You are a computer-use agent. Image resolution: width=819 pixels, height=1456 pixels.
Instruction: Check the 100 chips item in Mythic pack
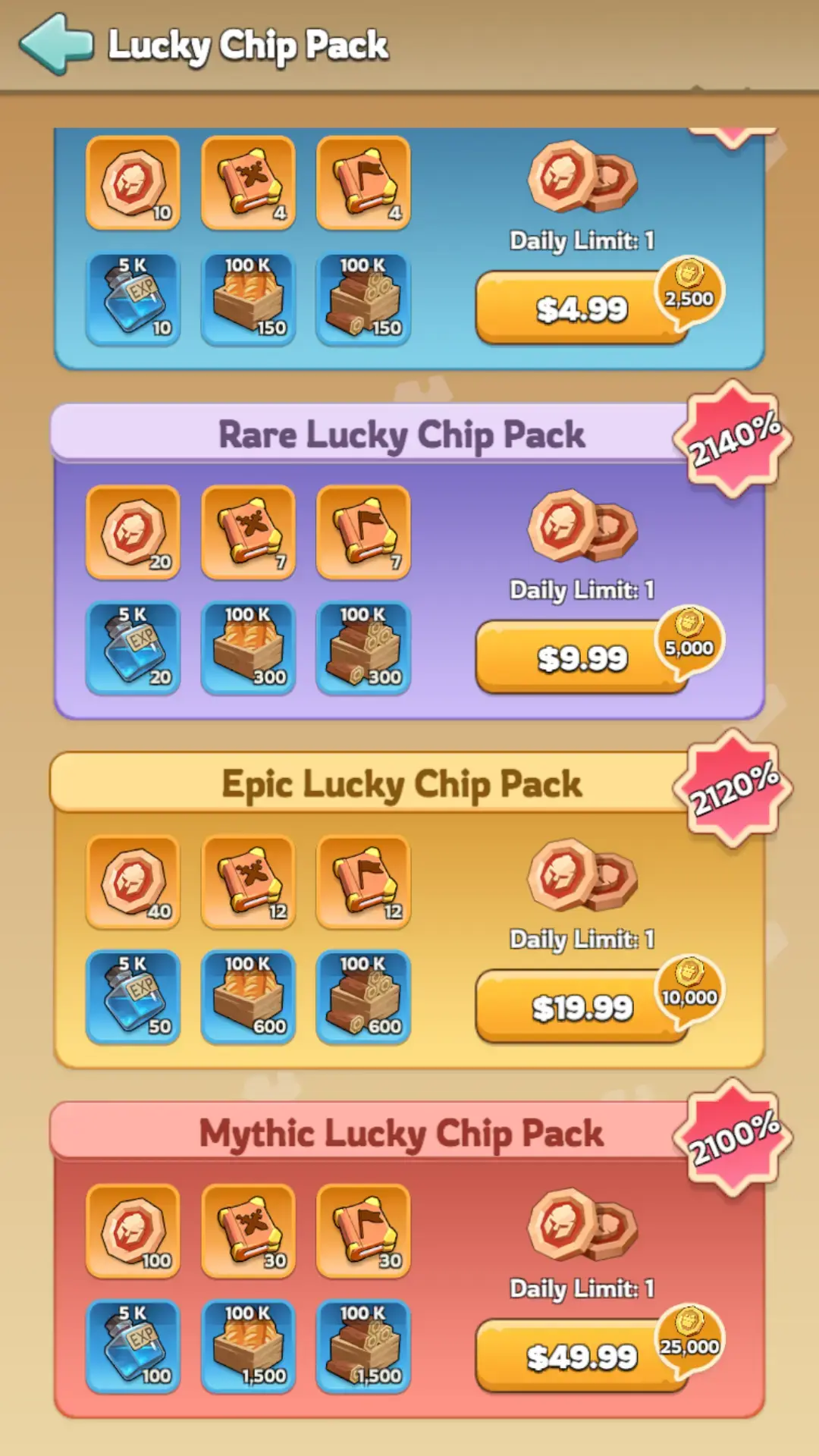[133, 1232]
